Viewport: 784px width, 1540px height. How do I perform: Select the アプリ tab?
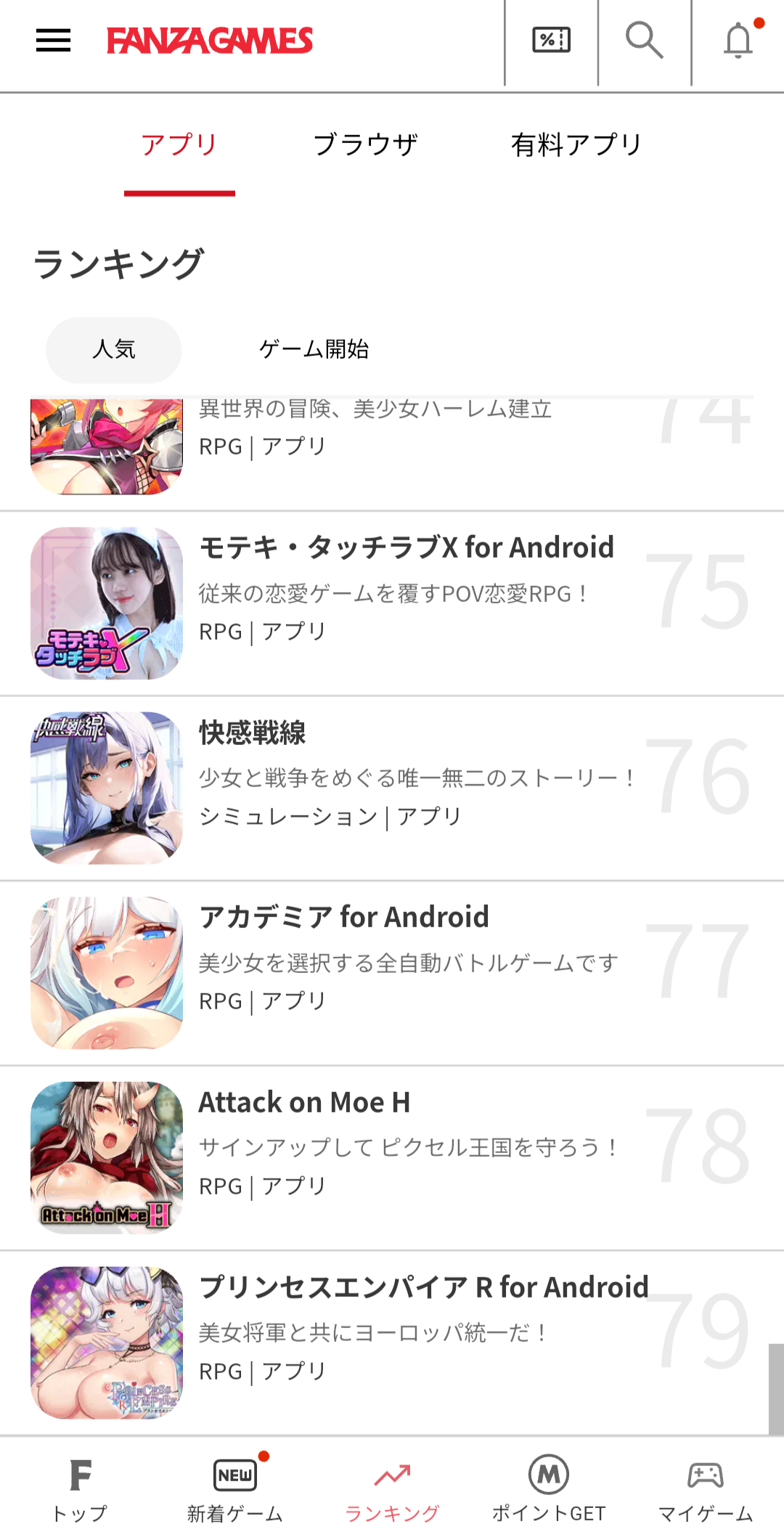(179, 144)
